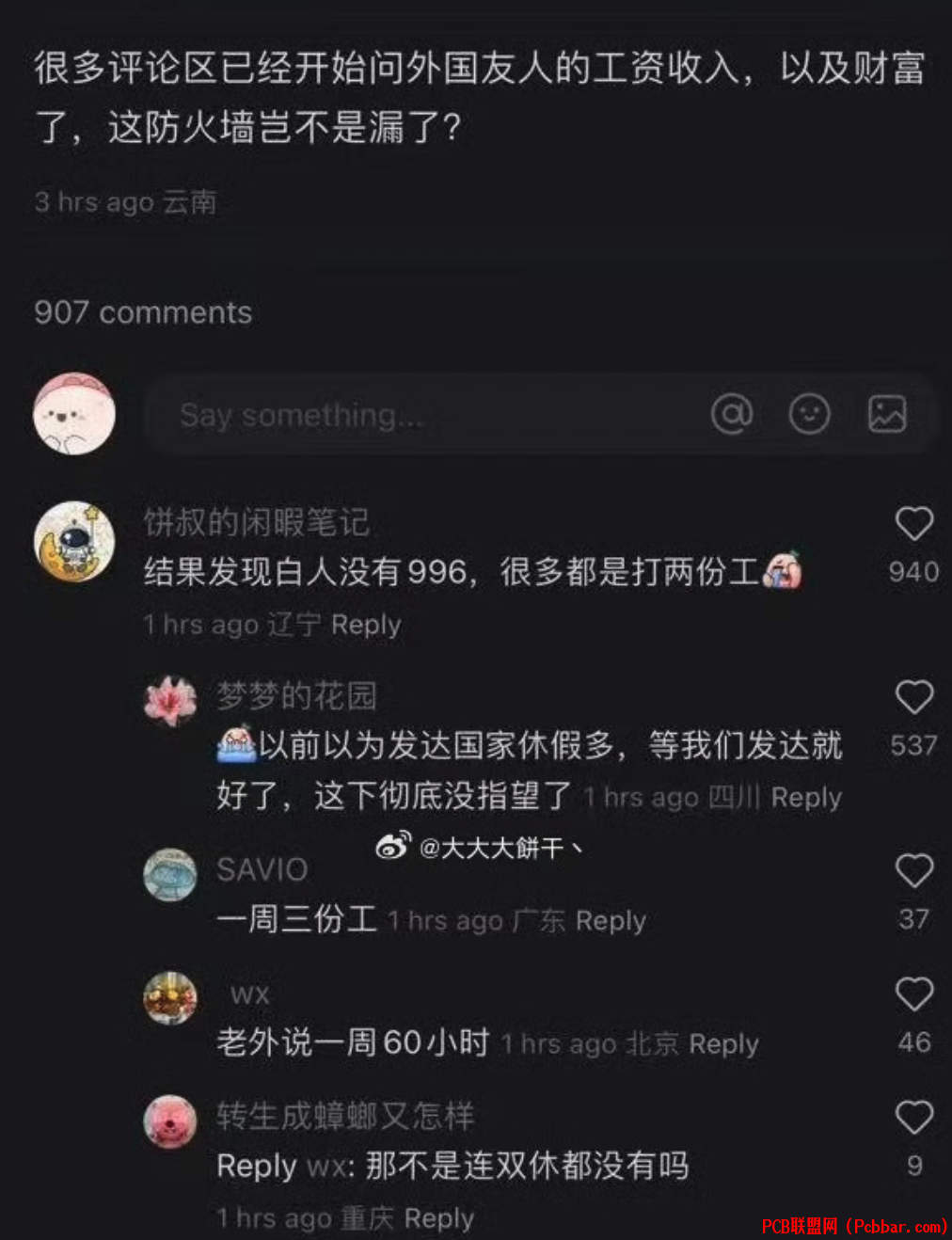Image resolution: width=952 pixels, height=1240 pixels.
Task: Like 饼叔的闲暇笔记's comment
Action: pyautogui.click(x=913, y=524)
